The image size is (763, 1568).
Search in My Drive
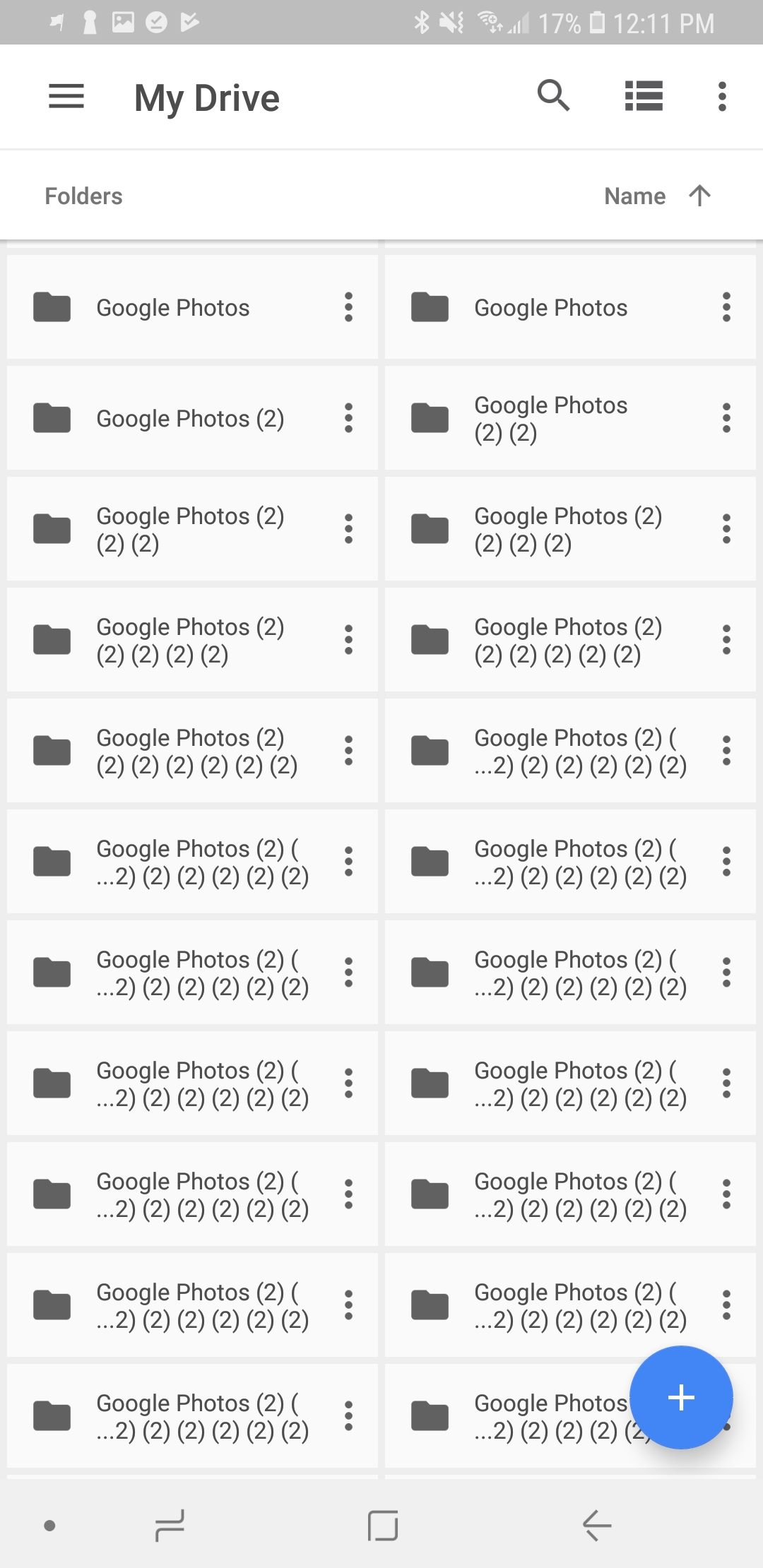click(554, 97)
